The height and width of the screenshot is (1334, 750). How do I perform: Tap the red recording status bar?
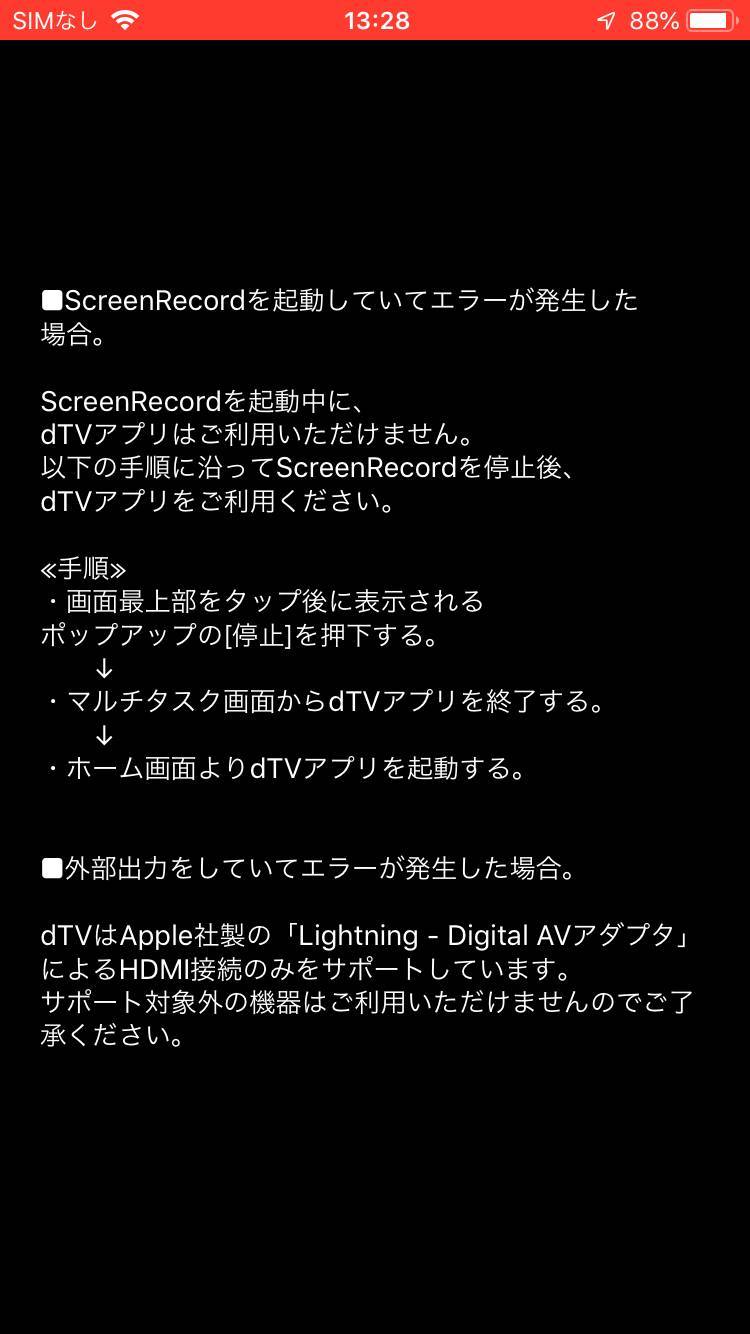click(375, 20)
